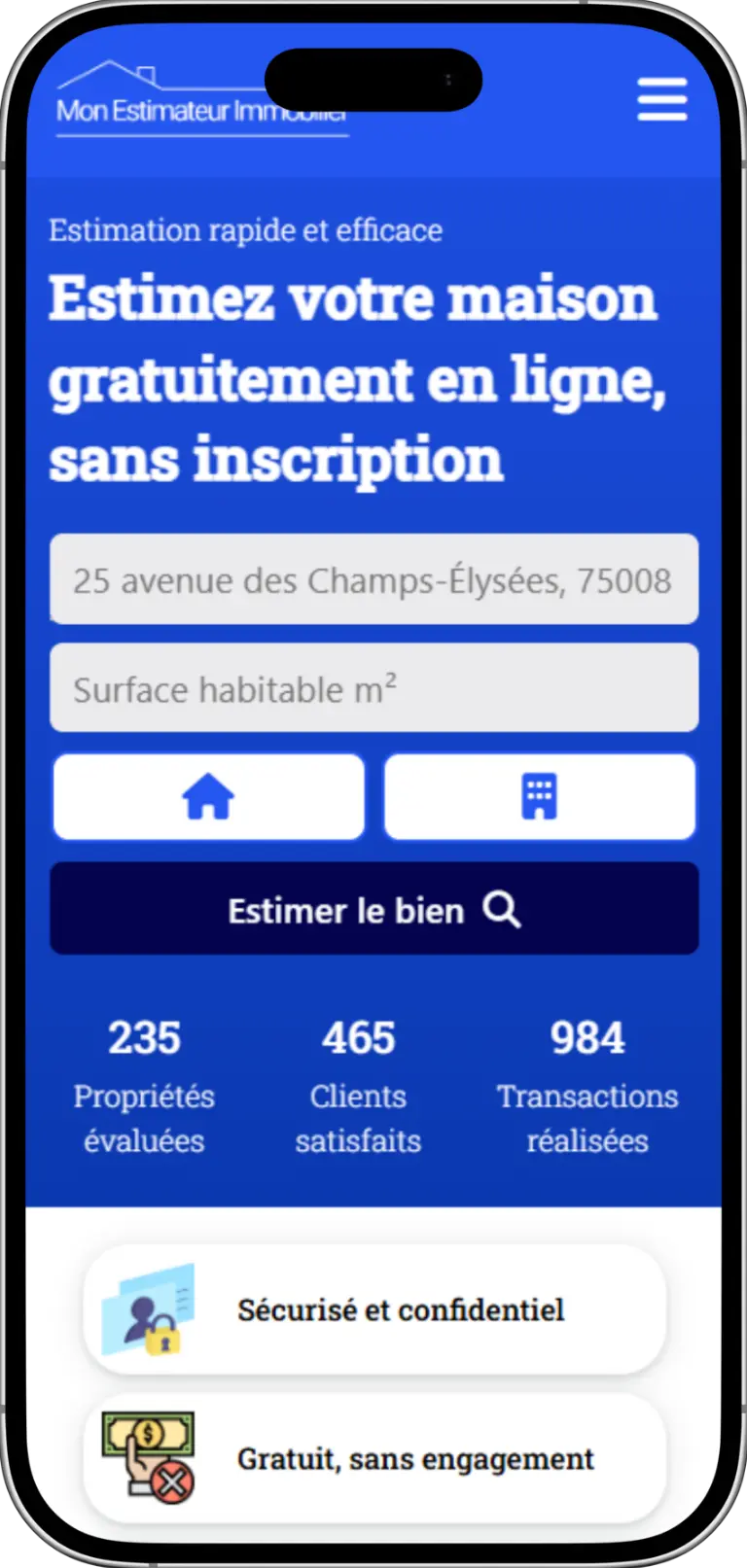The height and width of the screenshot is (1568, 747).
Task: Click the search magnifier icon in Estimer button
Action: 503,910
